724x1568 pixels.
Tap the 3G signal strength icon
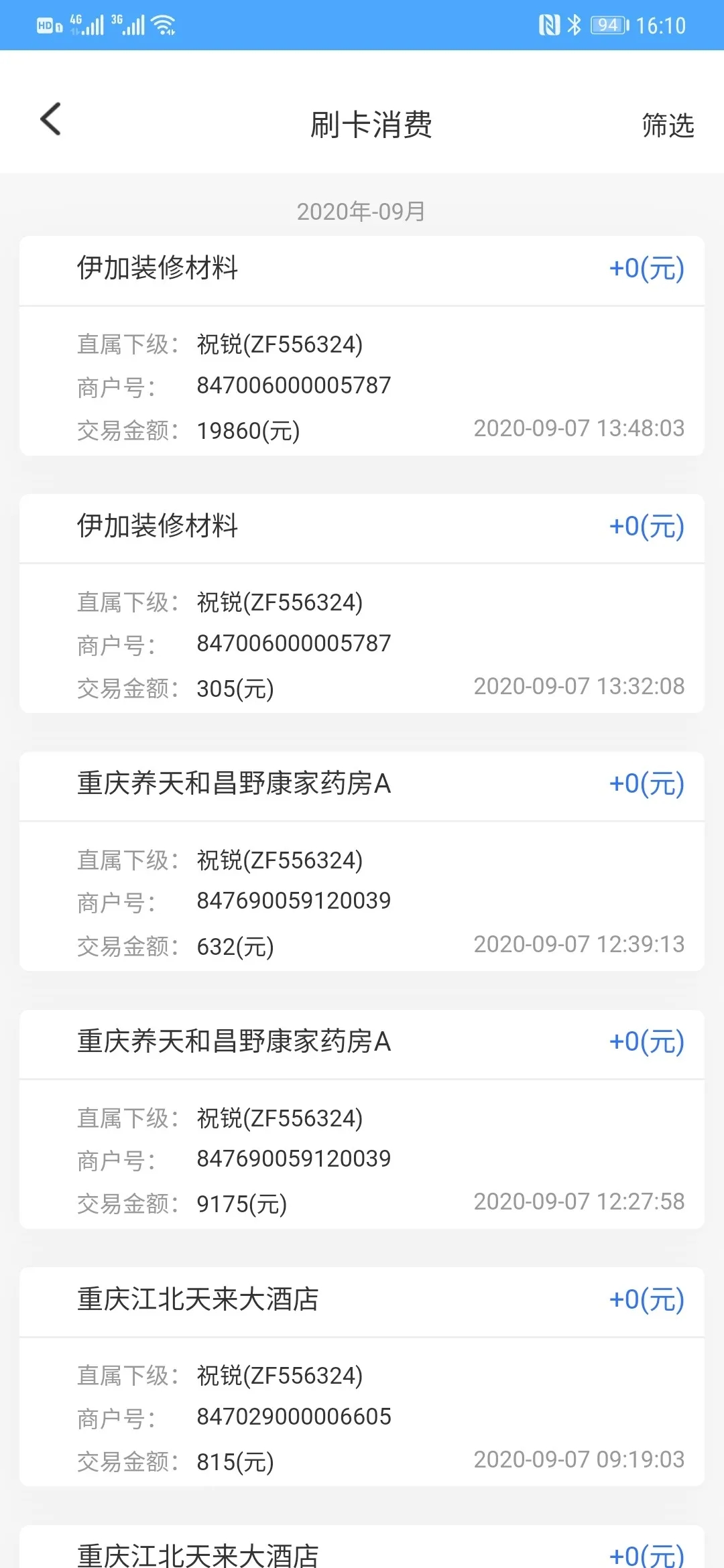pos(127,25)
